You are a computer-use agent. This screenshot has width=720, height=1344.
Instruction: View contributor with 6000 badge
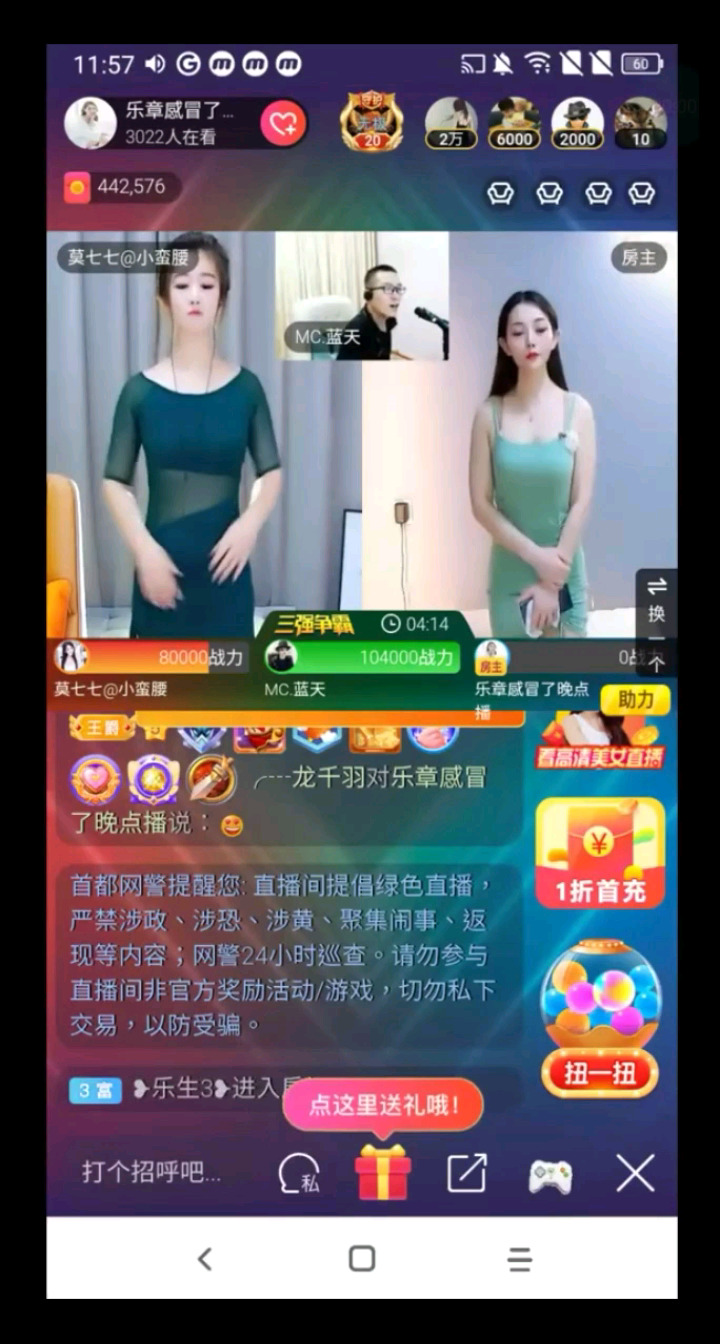pyautogui.click(x=514, y=123)
